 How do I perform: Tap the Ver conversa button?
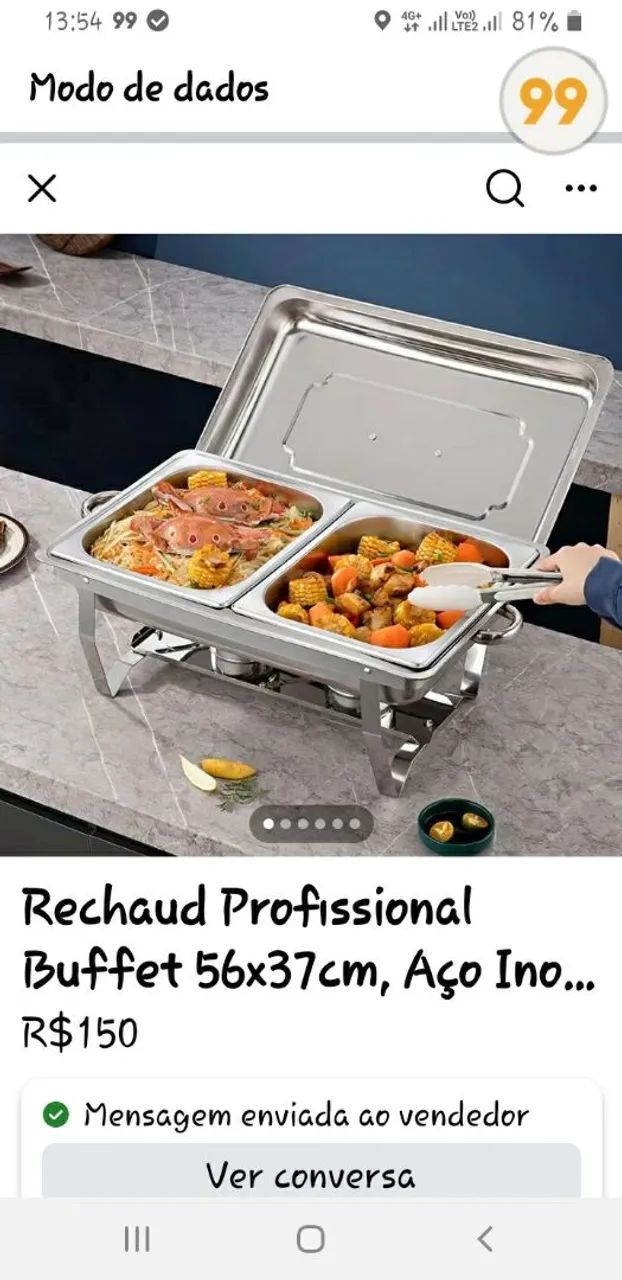point(311,1173)
